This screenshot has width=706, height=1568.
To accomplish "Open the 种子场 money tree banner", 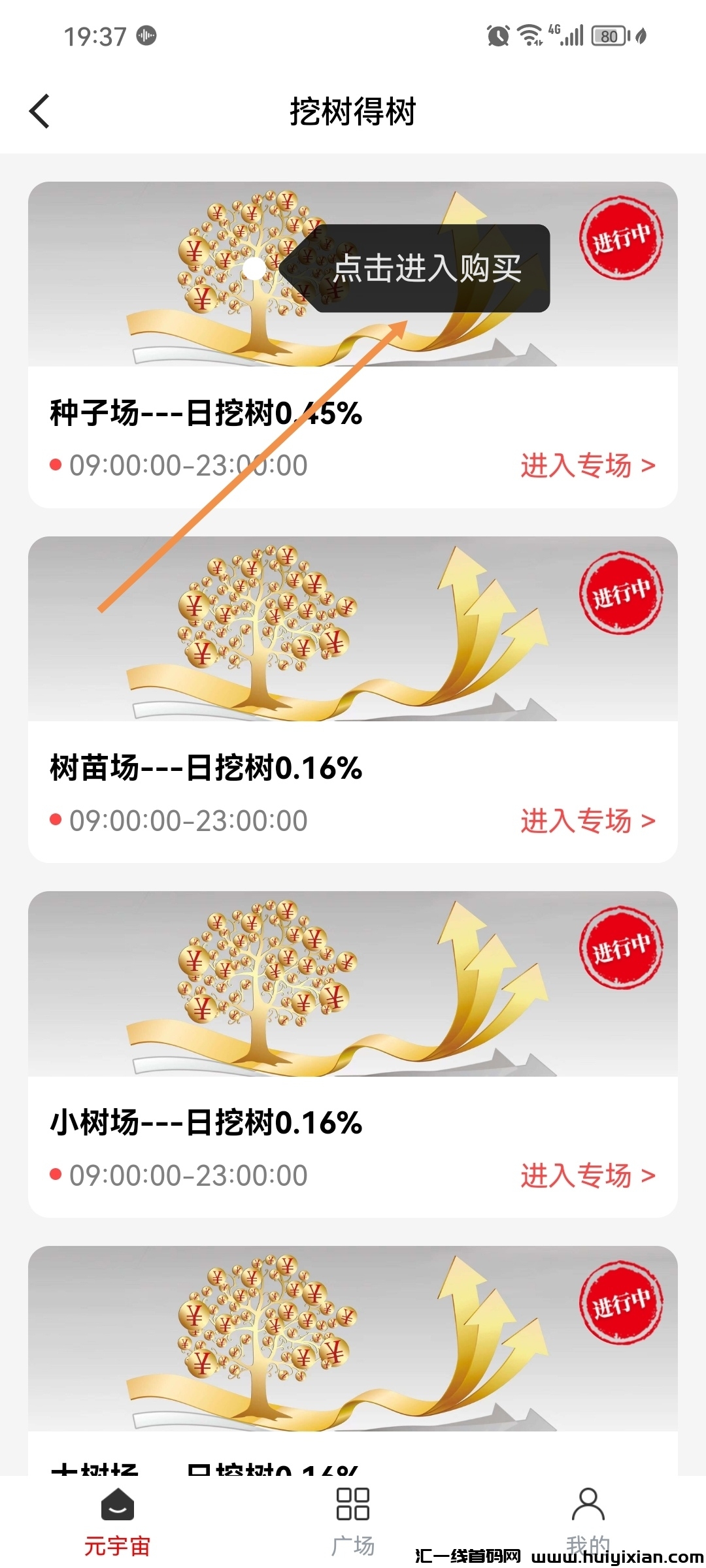I will [x=353, y=274].
